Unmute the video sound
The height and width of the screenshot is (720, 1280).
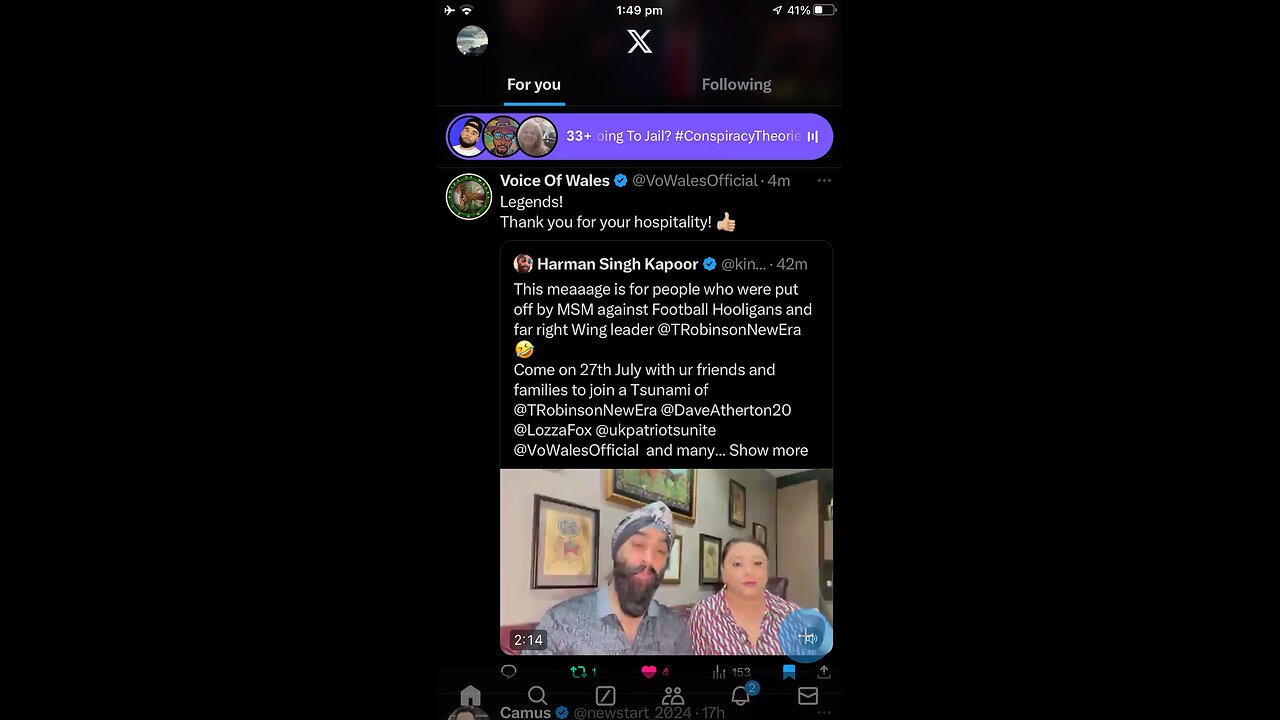point(808,637)
